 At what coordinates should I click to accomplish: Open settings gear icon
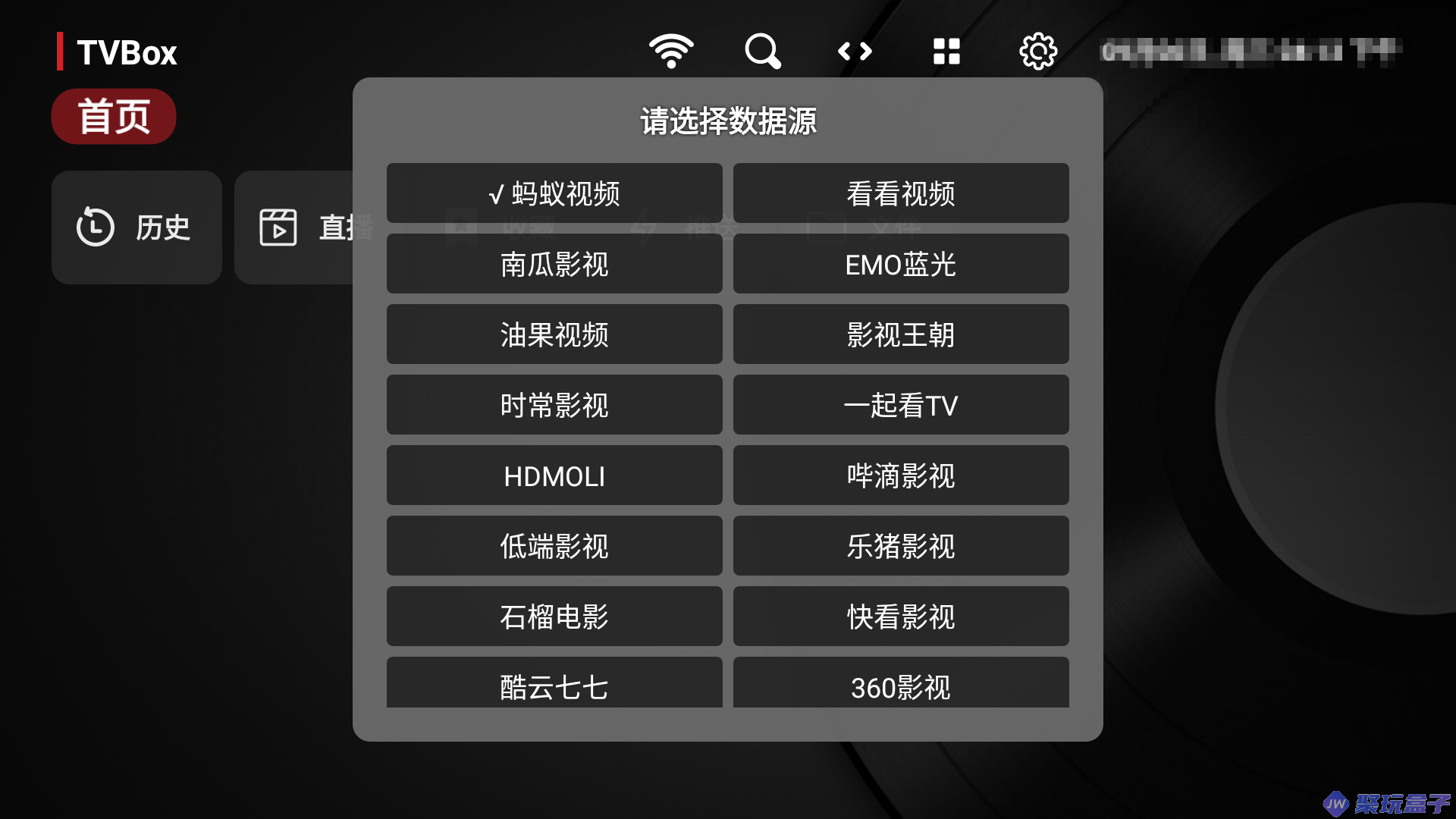1038,52
